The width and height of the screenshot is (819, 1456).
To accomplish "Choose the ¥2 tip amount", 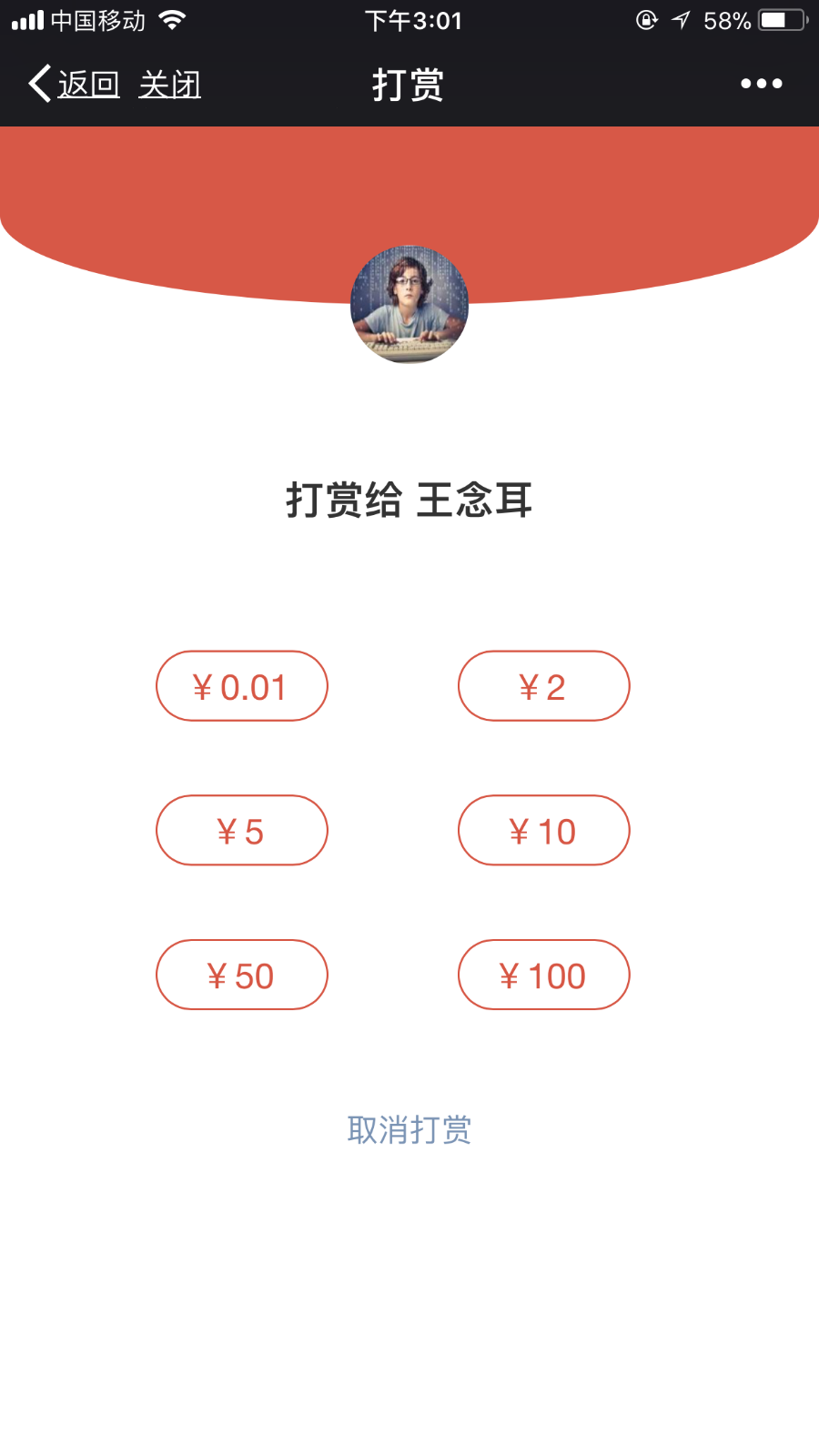I will click(x=543, y=686).
